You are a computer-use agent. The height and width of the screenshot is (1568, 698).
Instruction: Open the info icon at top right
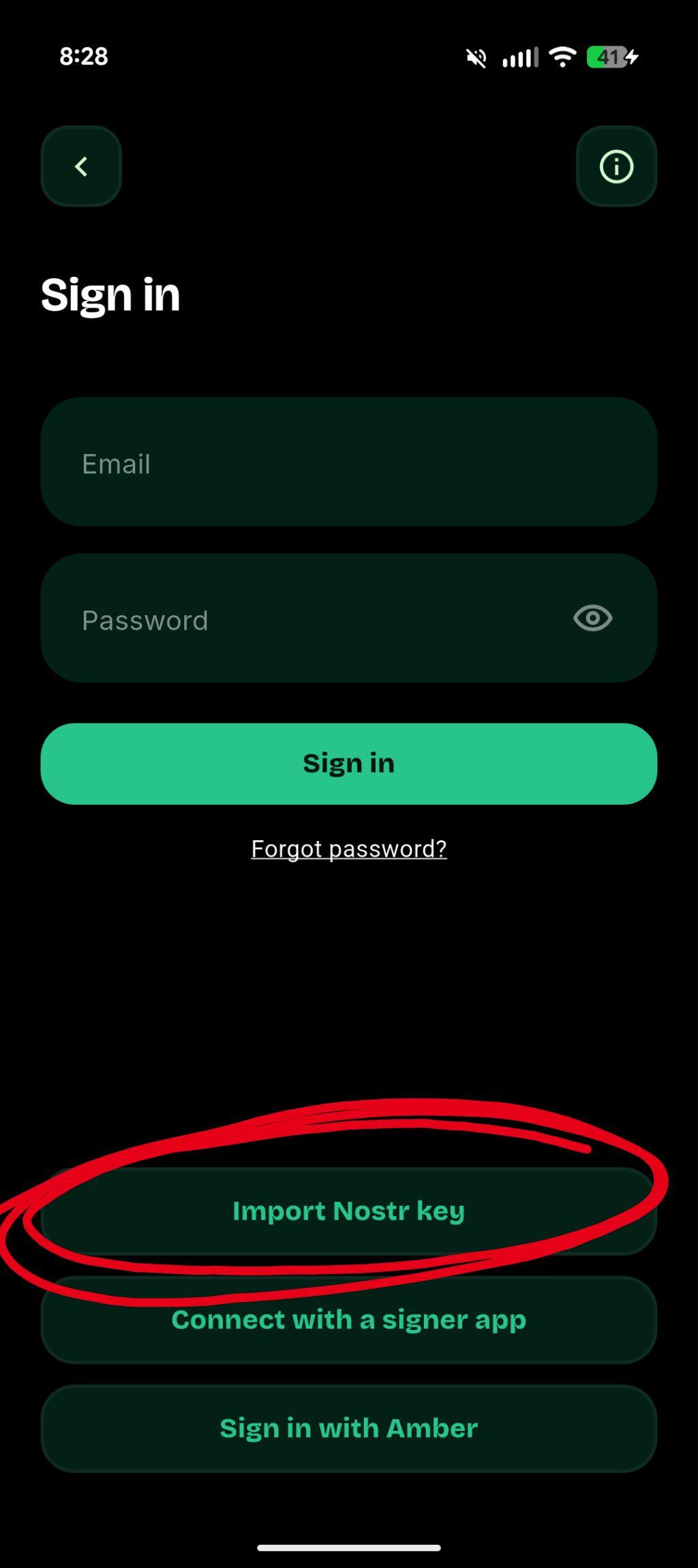616,166
